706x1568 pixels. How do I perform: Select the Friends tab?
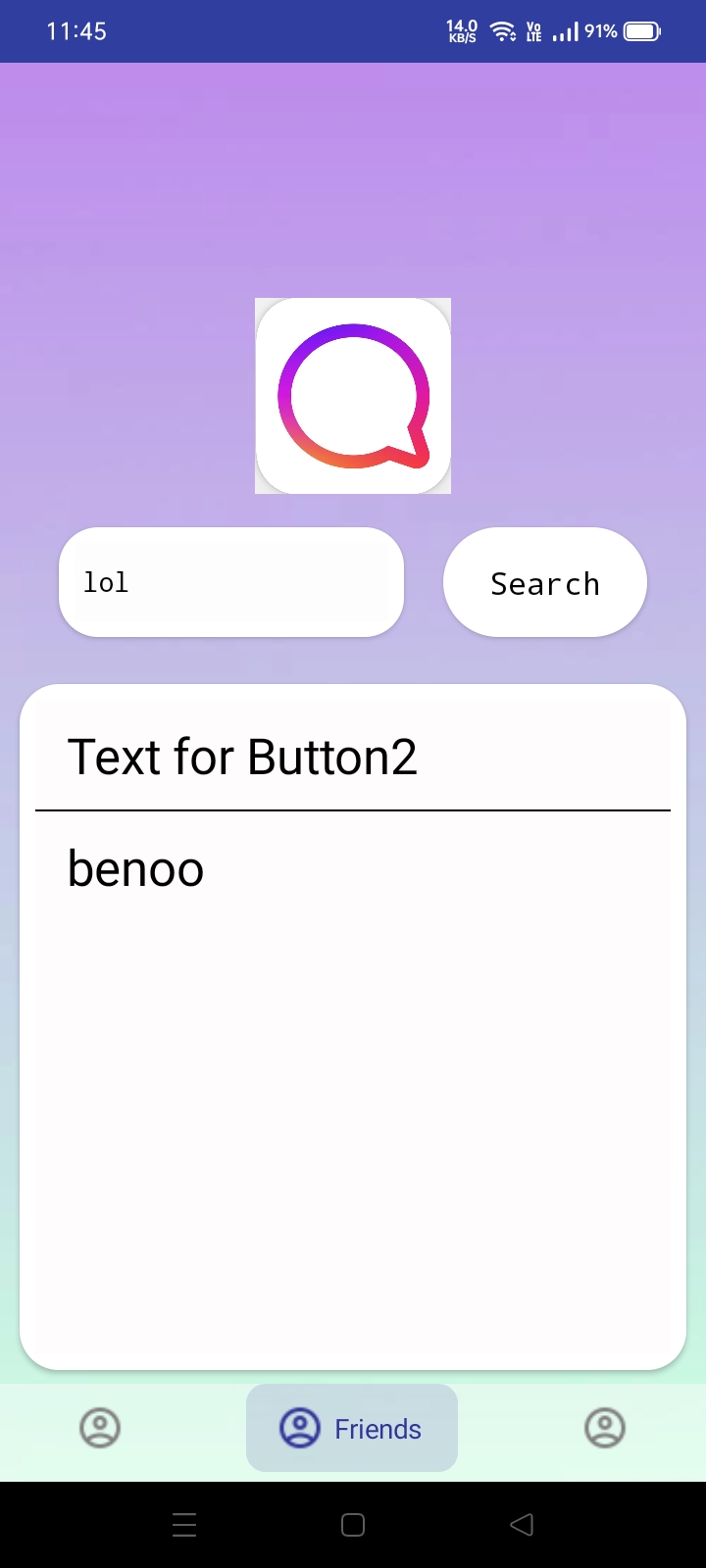pyautogui.click(x=352, y=1428)
